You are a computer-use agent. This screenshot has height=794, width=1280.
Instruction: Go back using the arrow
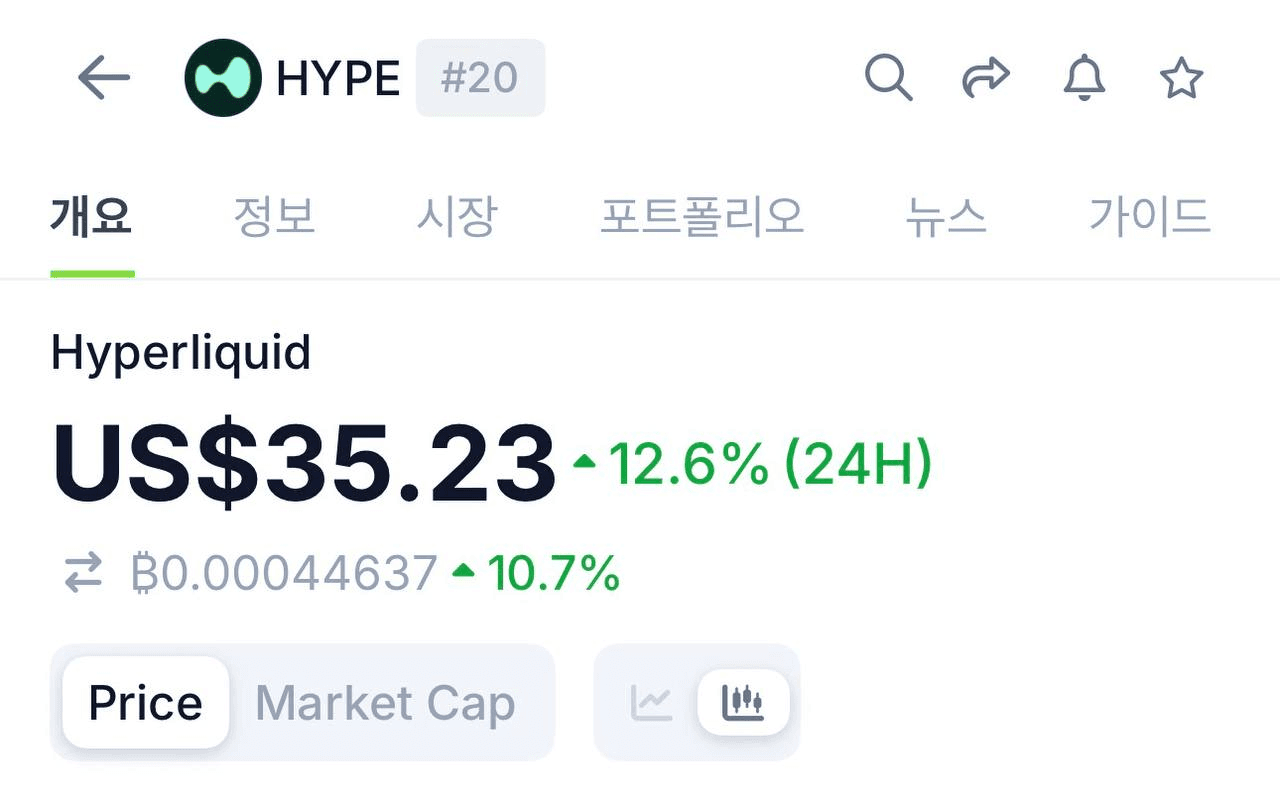[104, 78]
